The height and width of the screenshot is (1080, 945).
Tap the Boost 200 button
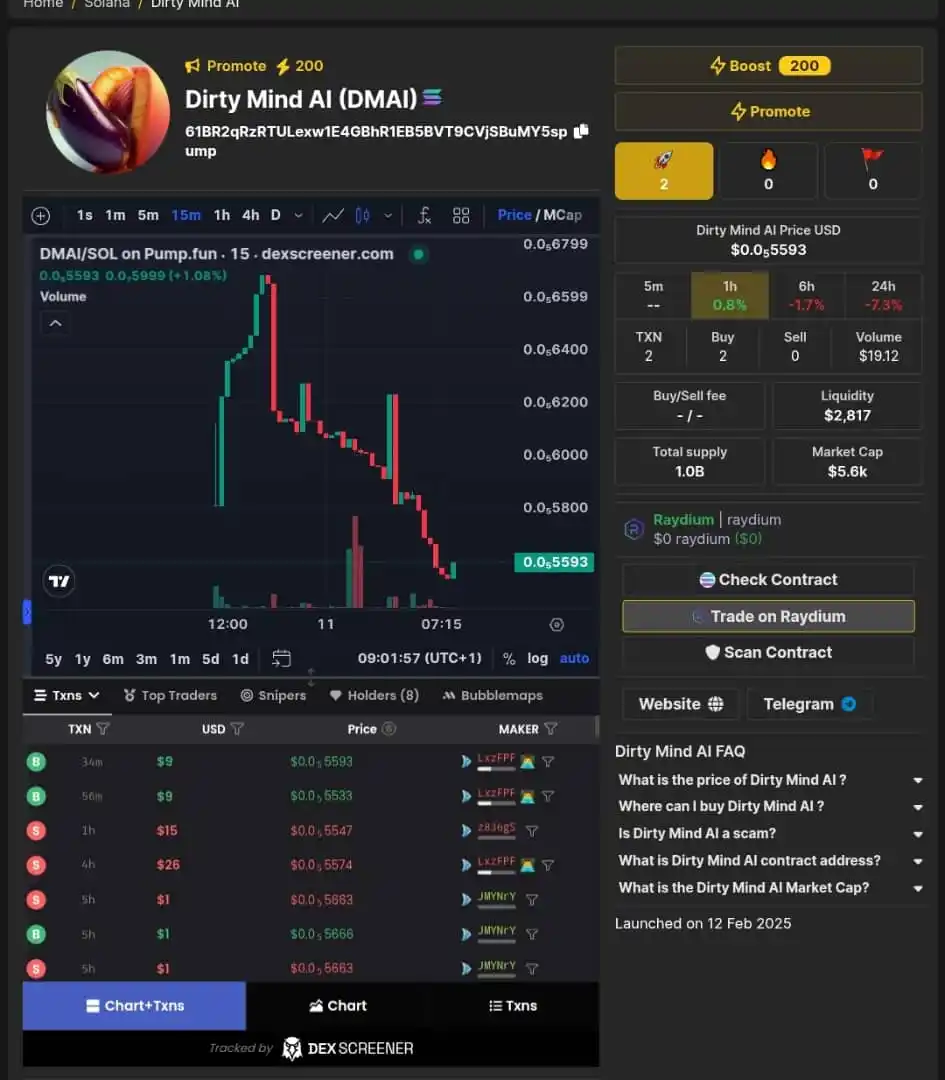point(768,66)
